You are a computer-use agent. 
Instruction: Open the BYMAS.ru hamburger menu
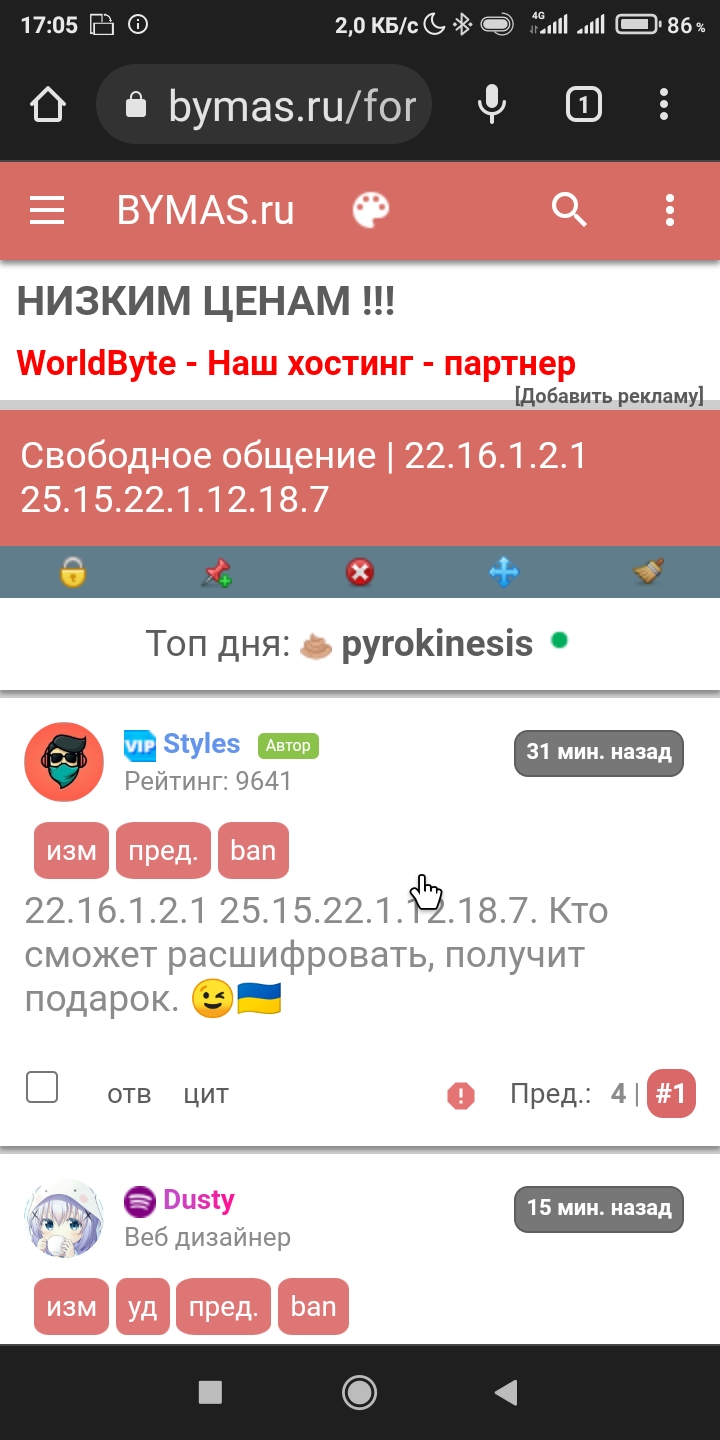tap(47, 211)
